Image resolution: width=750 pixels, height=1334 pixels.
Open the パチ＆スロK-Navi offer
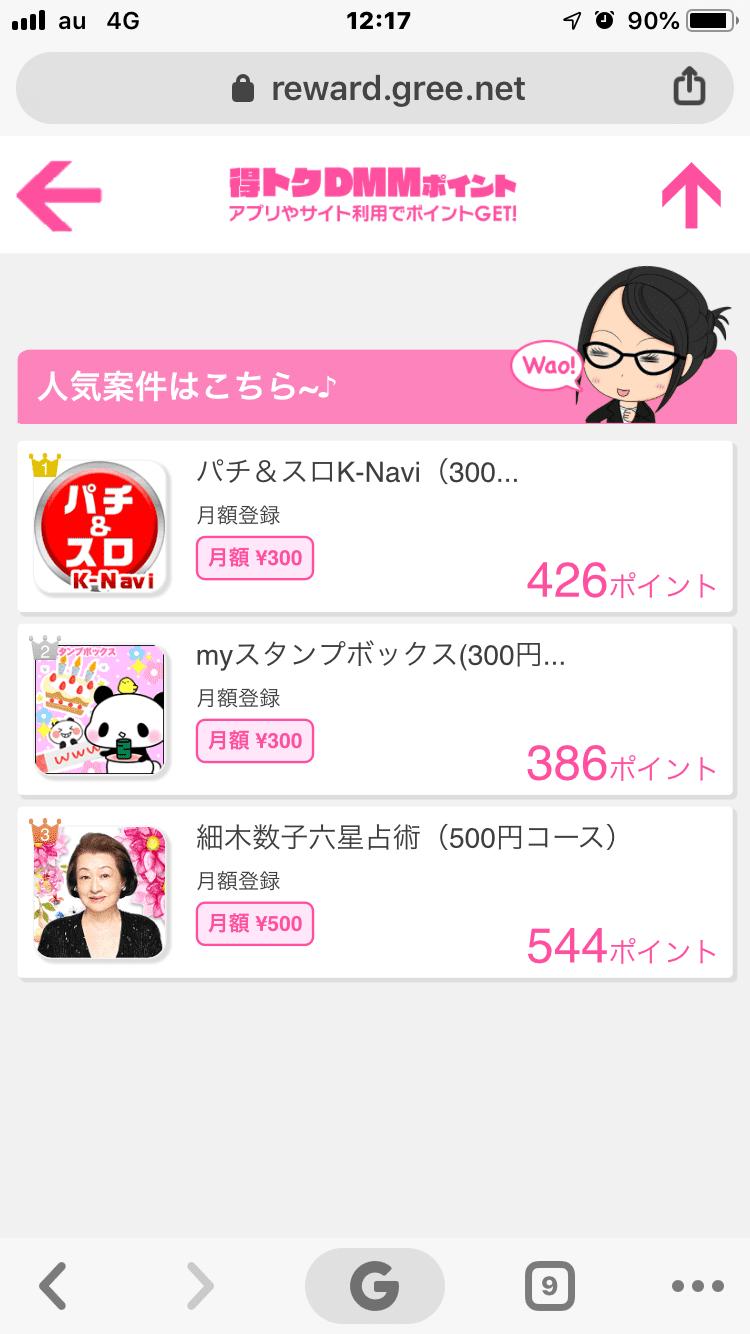pyautogui.click(x=375, y=527)
